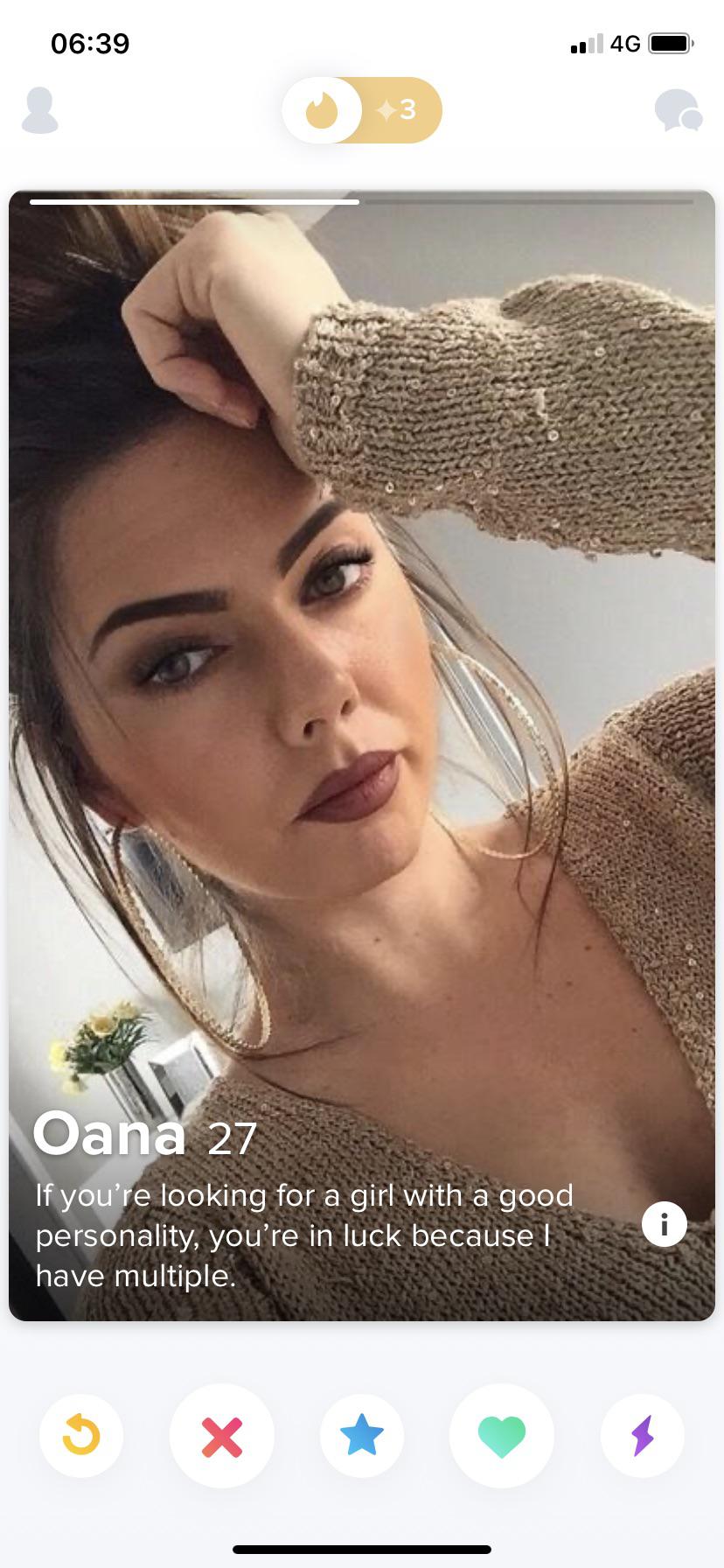Viewport: 724px width, 1568px height.
Task: Open the messages chat bubbles
Action: click(678, 111)
